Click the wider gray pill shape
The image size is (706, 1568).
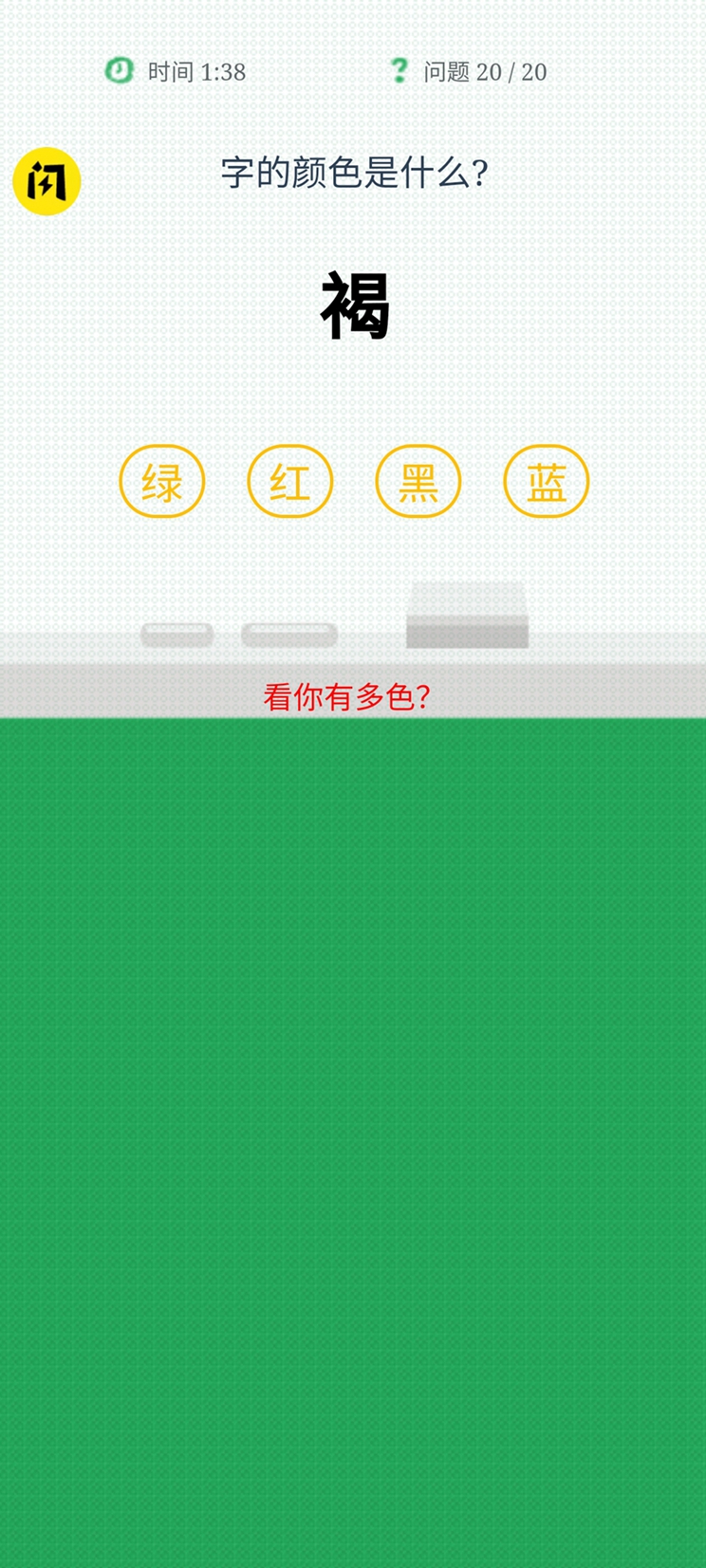pos(289,631)
